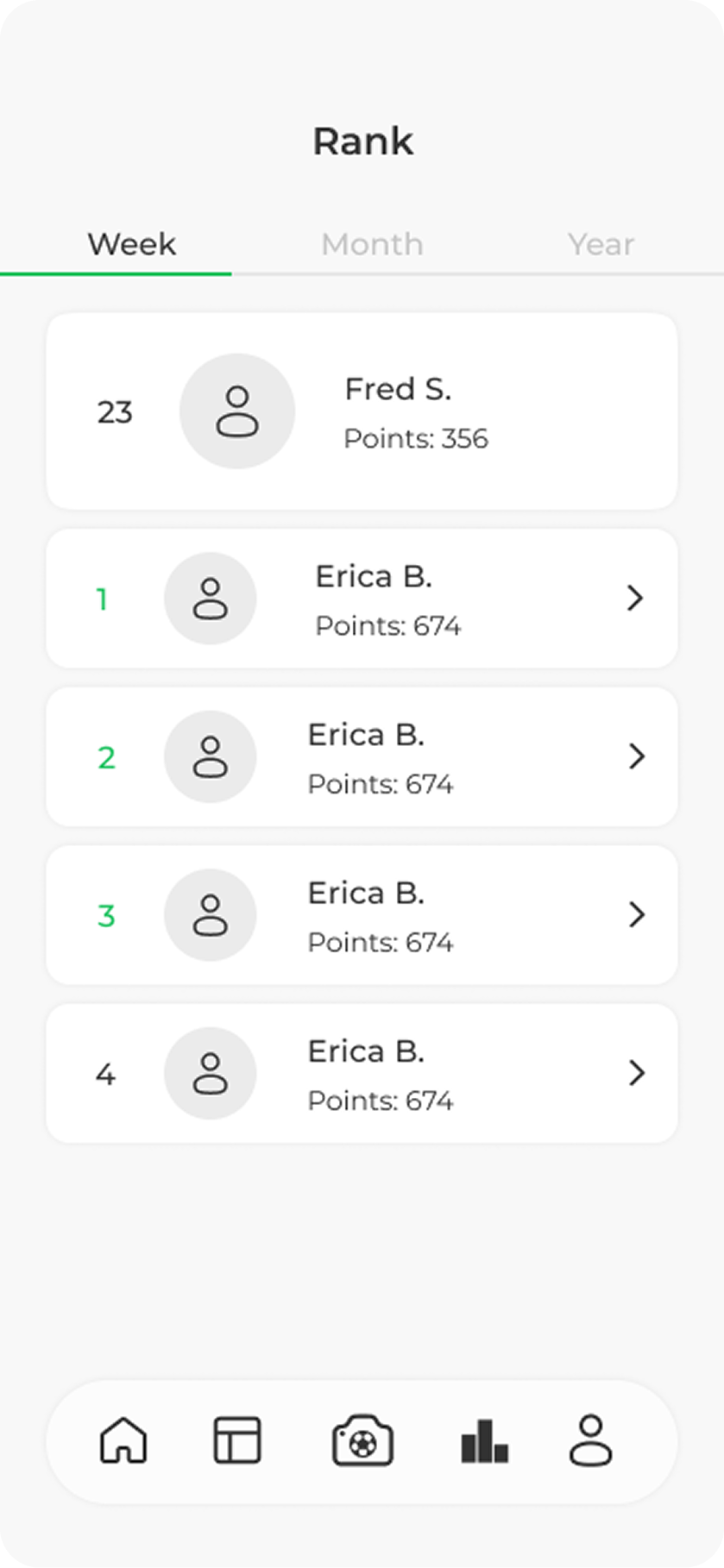Open the soccer camera tab
The height and width of the screenshot is (1568, 724).
point(363,1440)
